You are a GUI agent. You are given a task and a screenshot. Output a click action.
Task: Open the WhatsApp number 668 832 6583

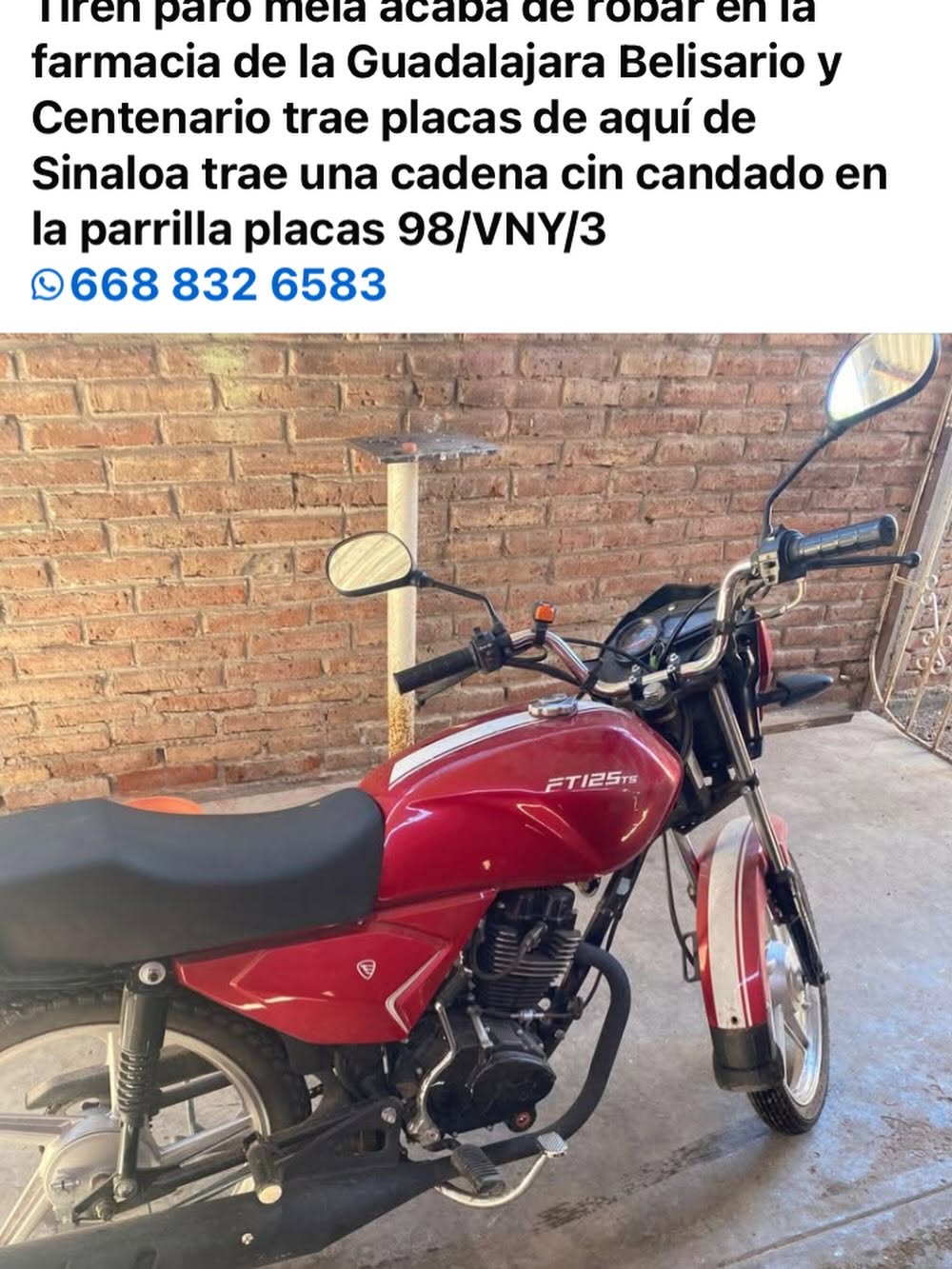point(227,285)
